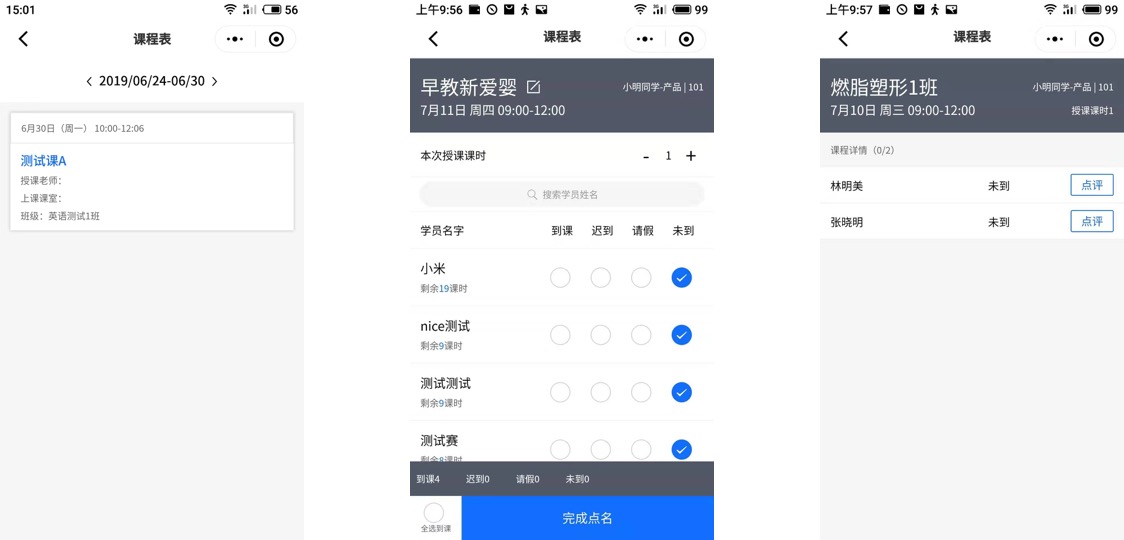Mark 小米 as 到课
Screen dimensions: 1124x540
(560, 278)
